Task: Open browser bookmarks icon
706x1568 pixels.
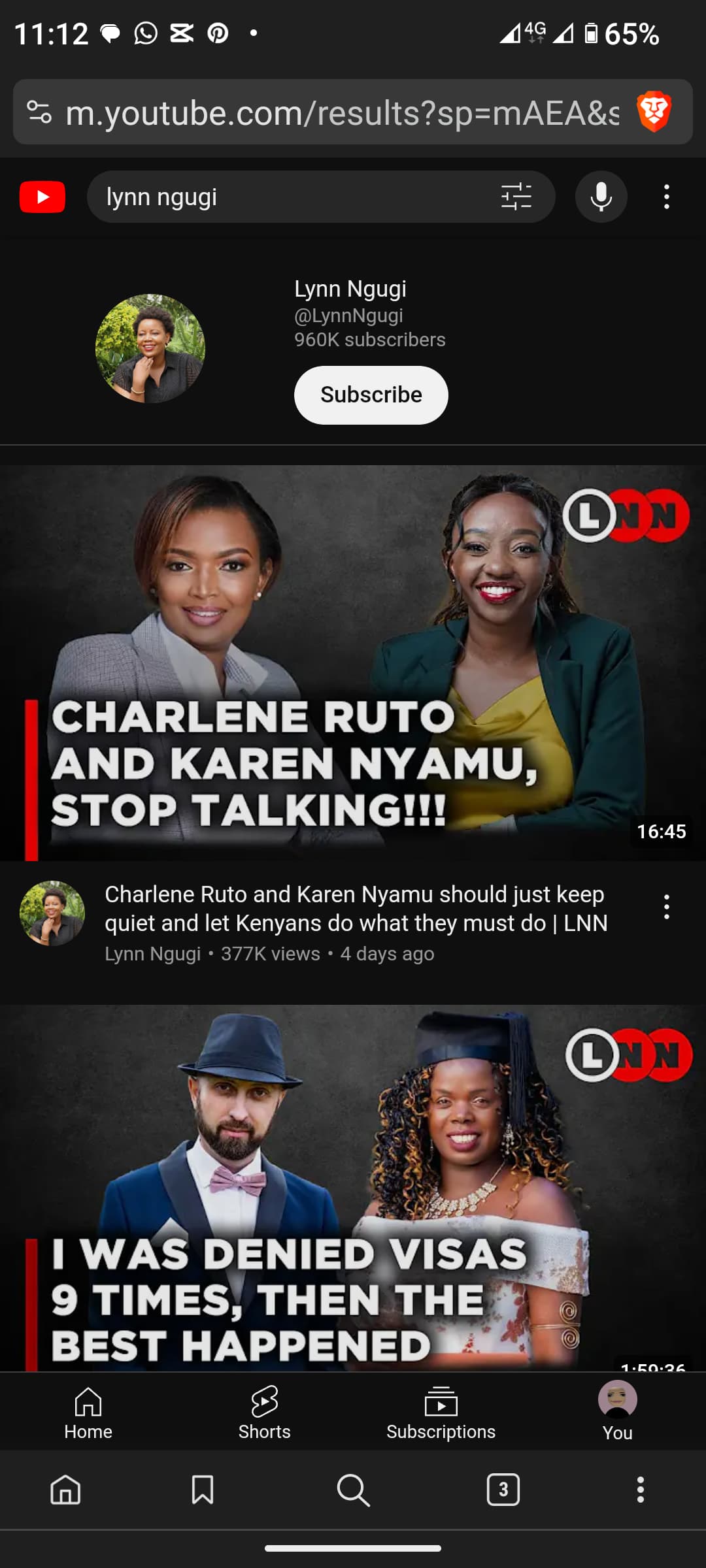Action: tap(202, 1490)
